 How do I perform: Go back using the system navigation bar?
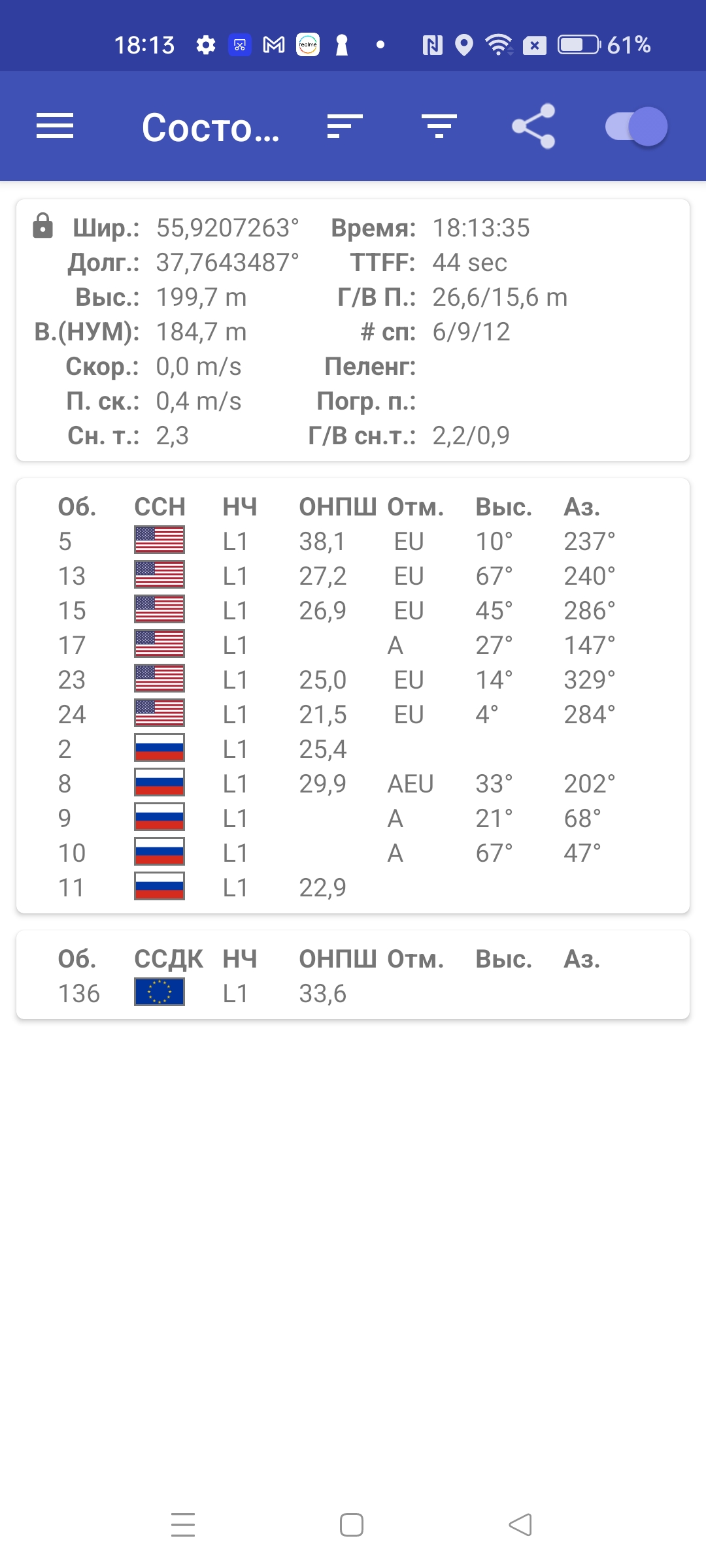coord(520,1525)
